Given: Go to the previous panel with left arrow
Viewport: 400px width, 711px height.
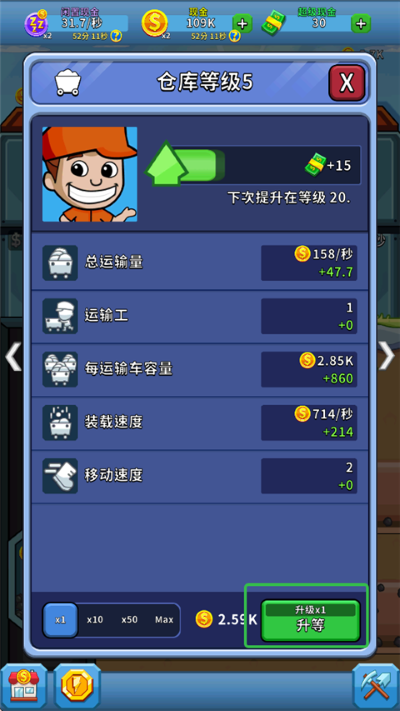Looking at the screenshot, I should coord(12,356).
